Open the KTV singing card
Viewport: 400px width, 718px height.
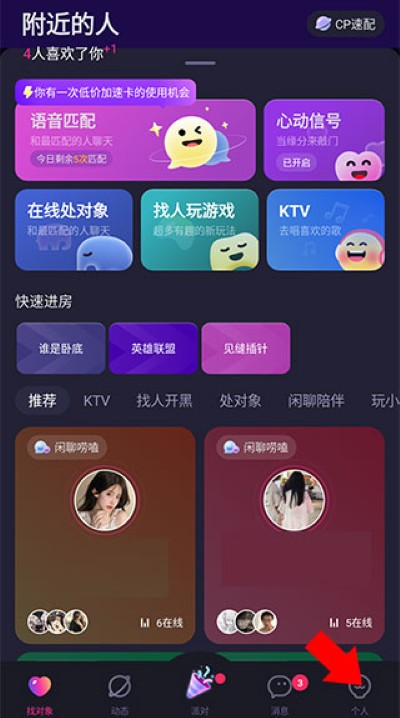click(x=325, y=230)
